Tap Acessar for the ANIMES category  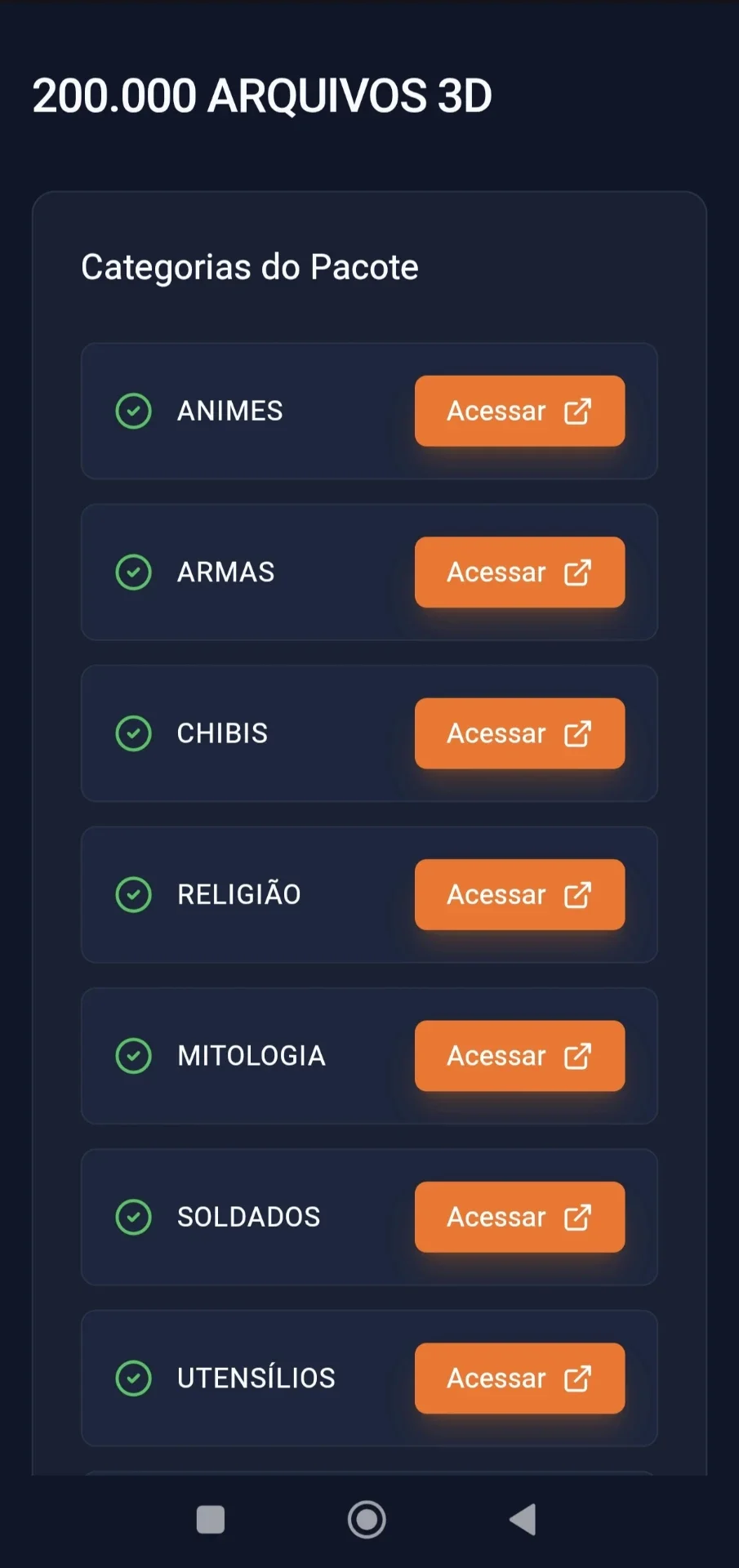(x=519, y=411)
